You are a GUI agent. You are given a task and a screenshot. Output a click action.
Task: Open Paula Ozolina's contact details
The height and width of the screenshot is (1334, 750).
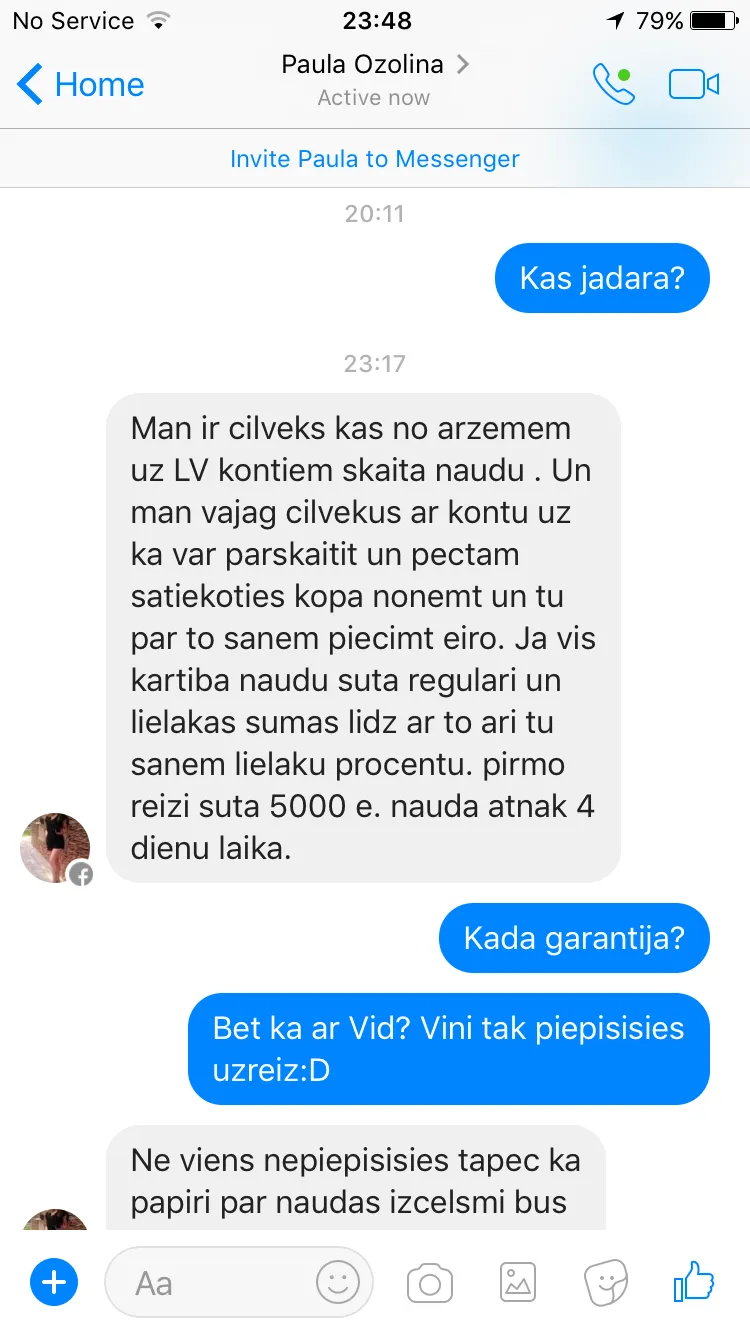pos(374,80)
